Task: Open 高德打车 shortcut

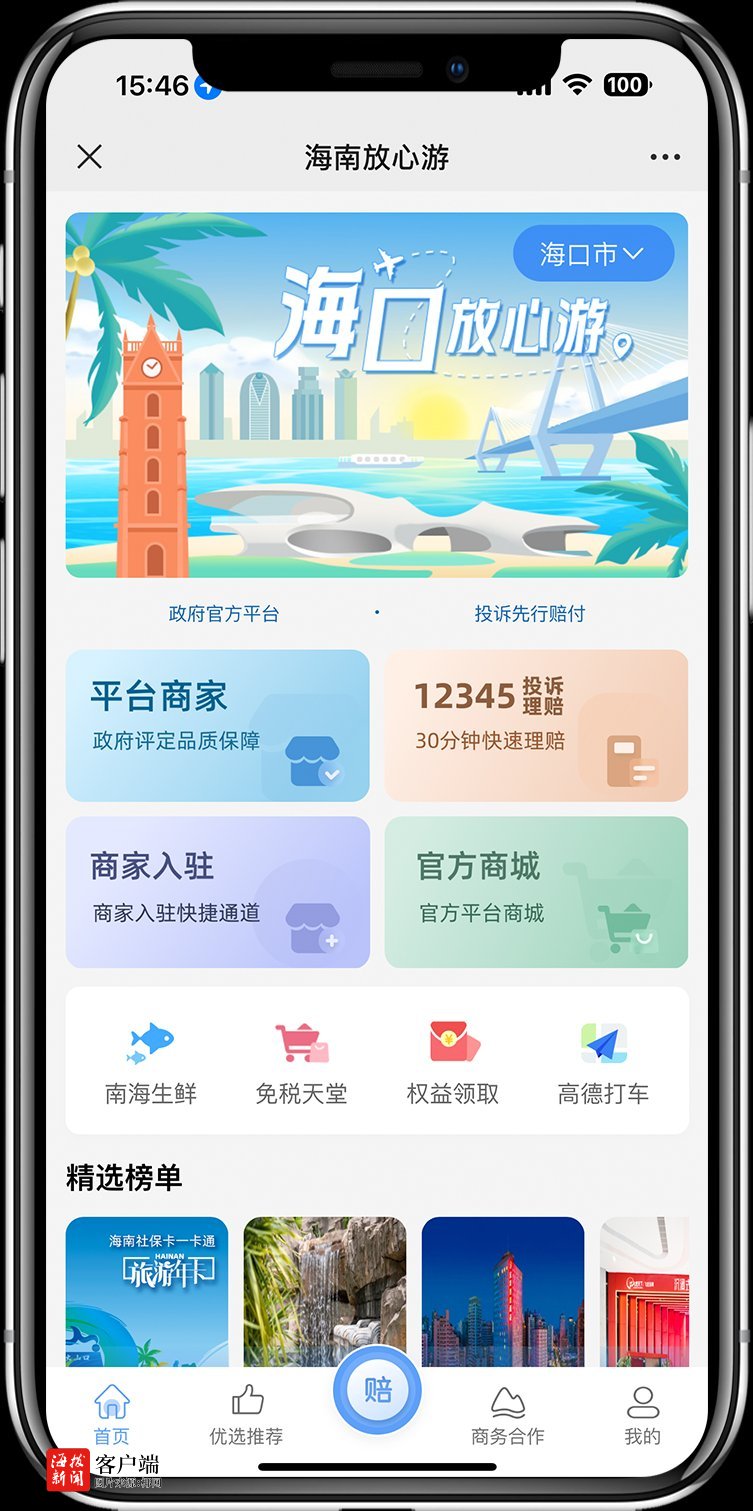Action: [603, 1062]
